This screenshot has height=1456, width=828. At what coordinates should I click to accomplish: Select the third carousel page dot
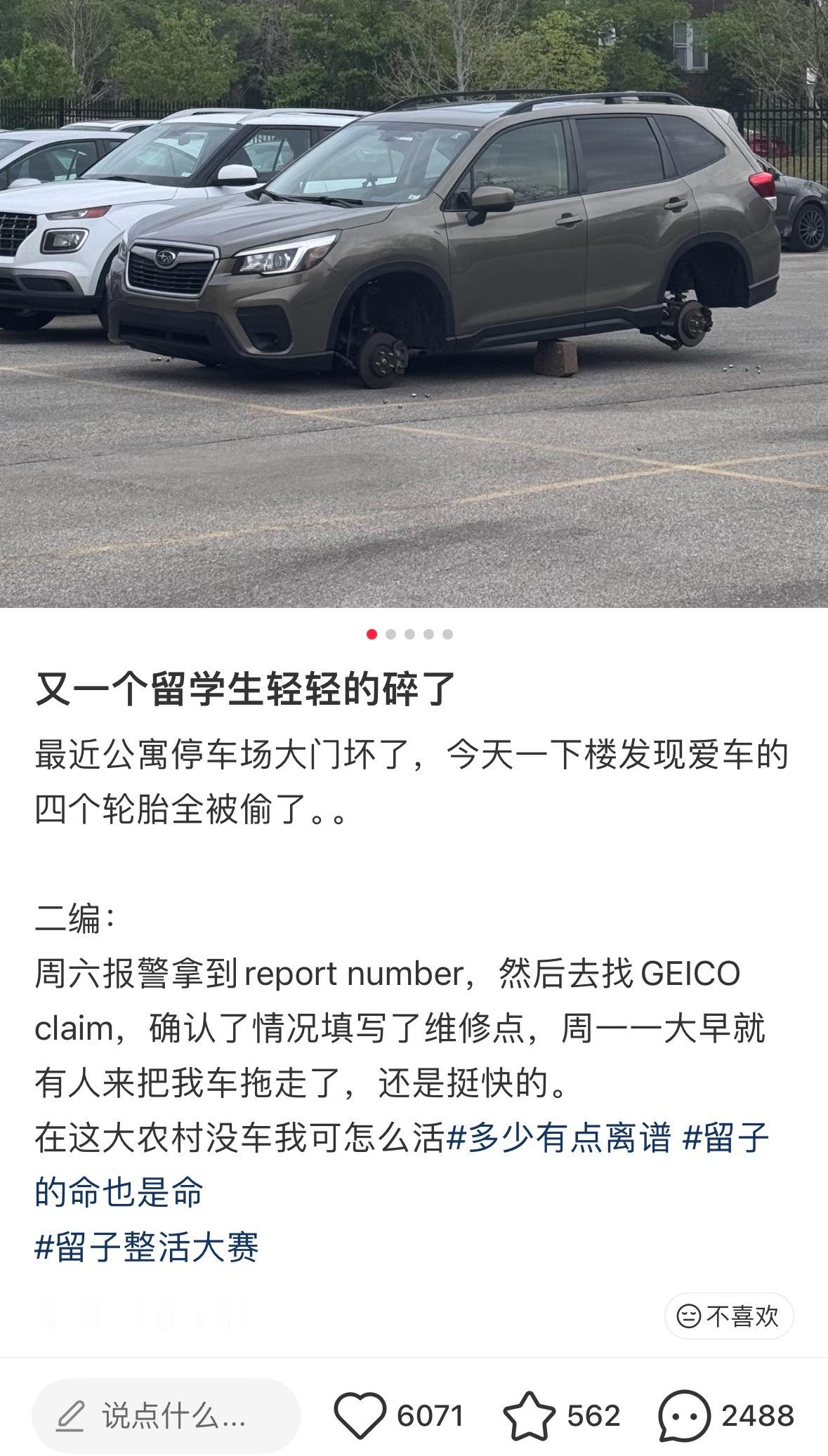click(x=409, y=633)
